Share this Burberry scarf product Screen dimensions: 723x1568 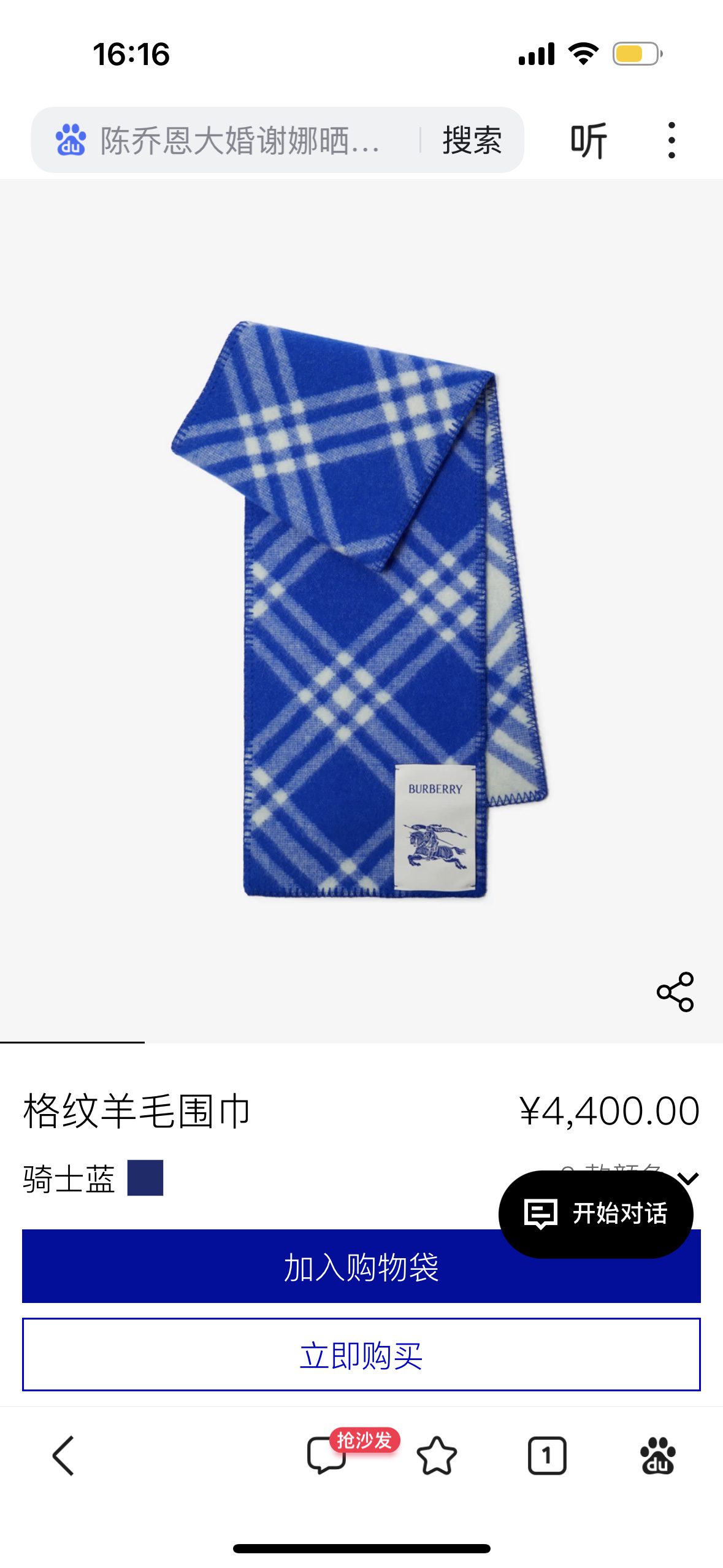[x=675, y=991]
